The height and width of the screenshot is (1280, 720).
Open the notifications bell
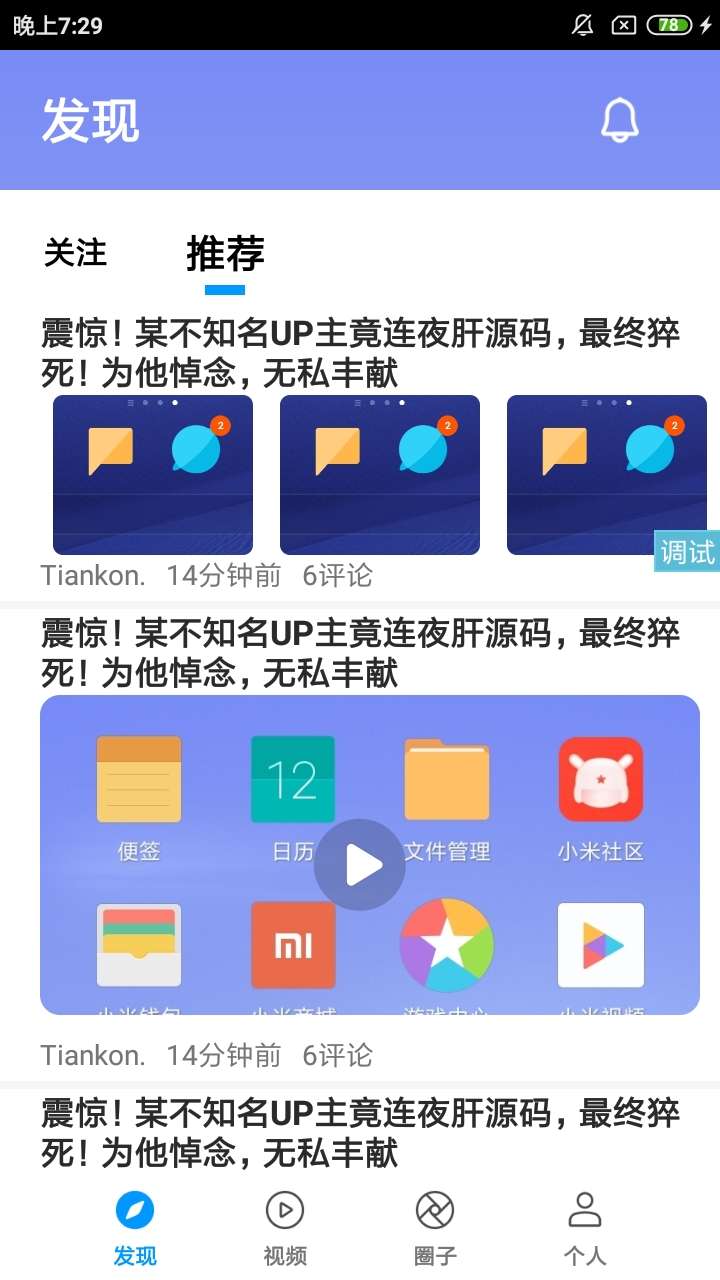pyautogui.click(x=619, y=121)
